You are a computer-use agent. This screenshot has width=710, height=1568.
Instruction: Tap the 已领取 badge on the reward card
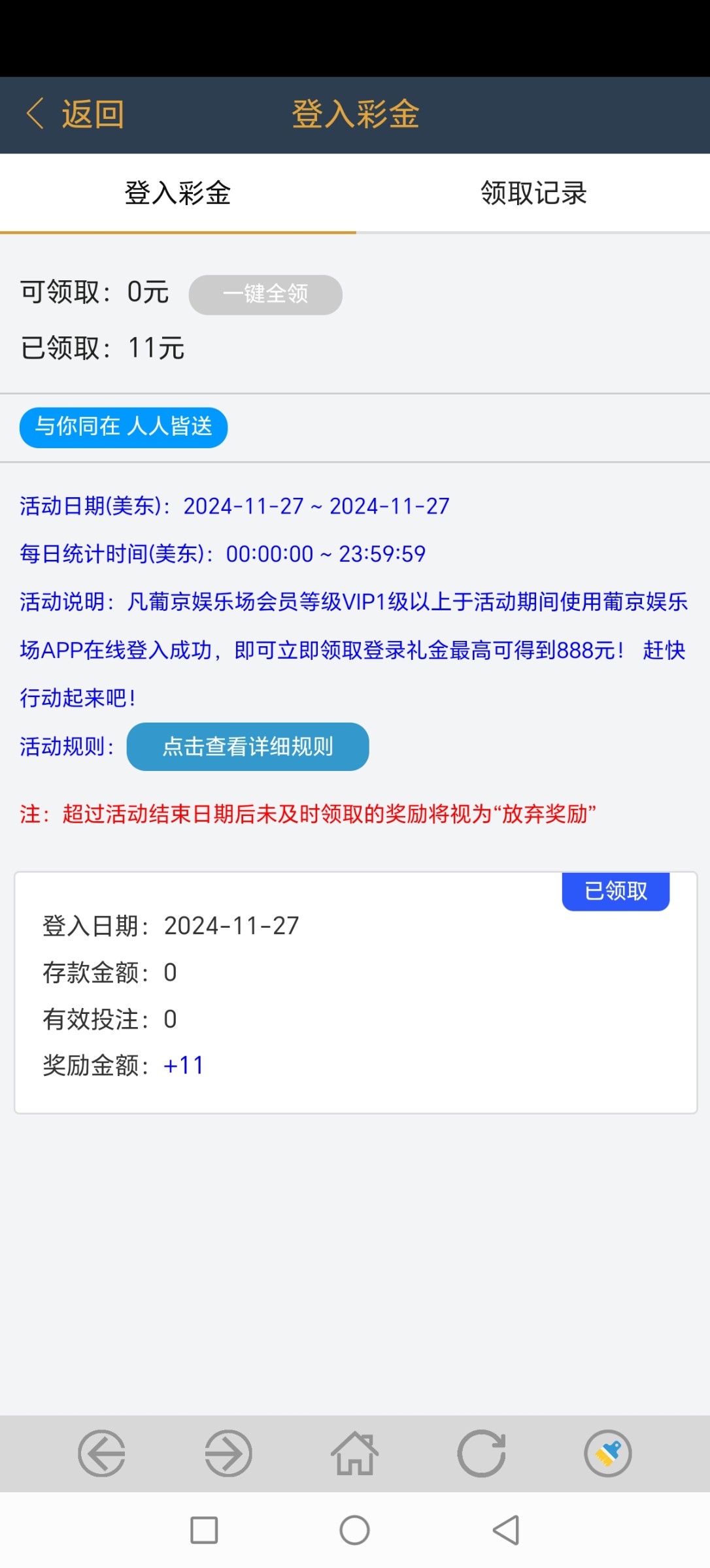click(x=615, y=891)
